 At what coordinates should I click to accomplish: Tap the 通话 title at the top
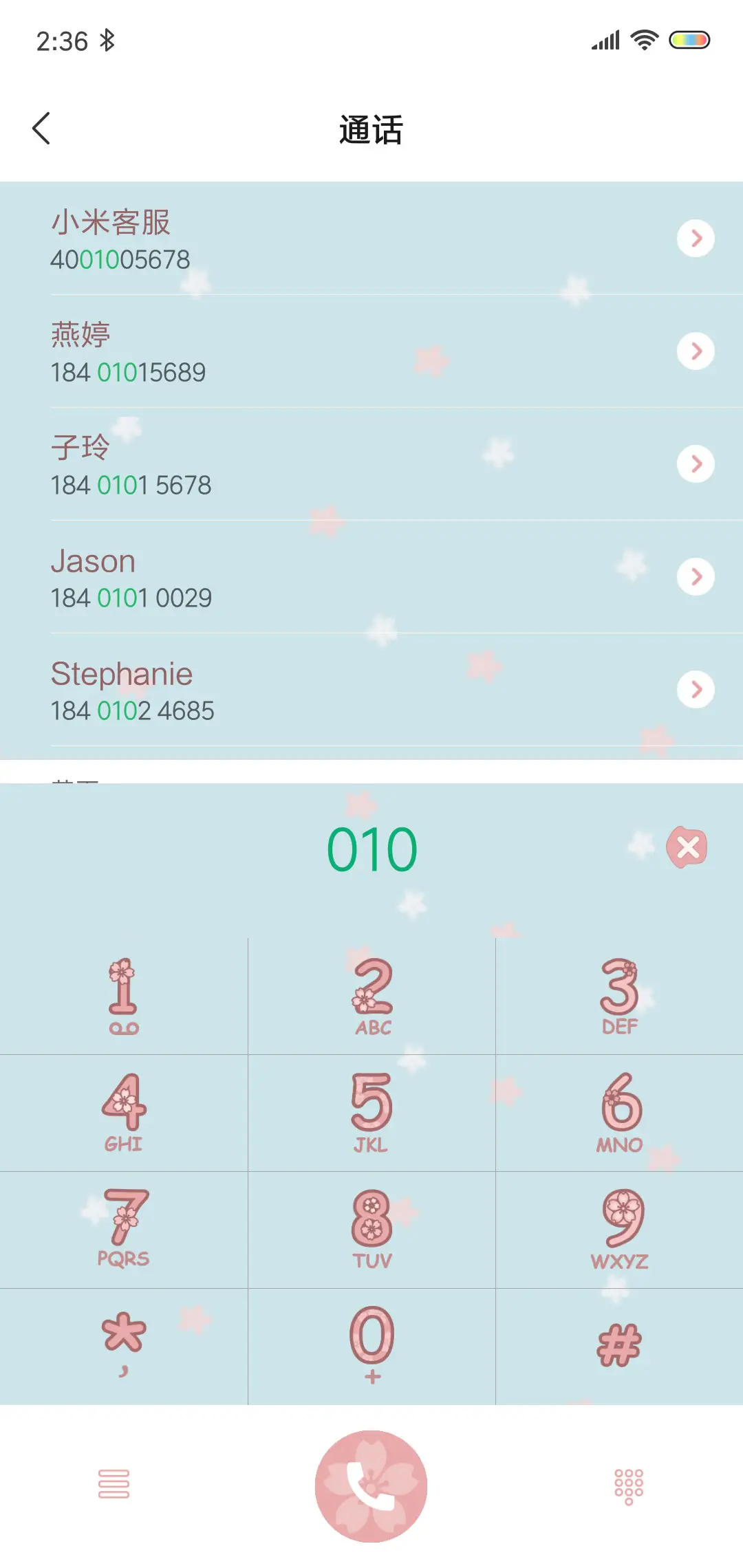[x=371, y=129]
